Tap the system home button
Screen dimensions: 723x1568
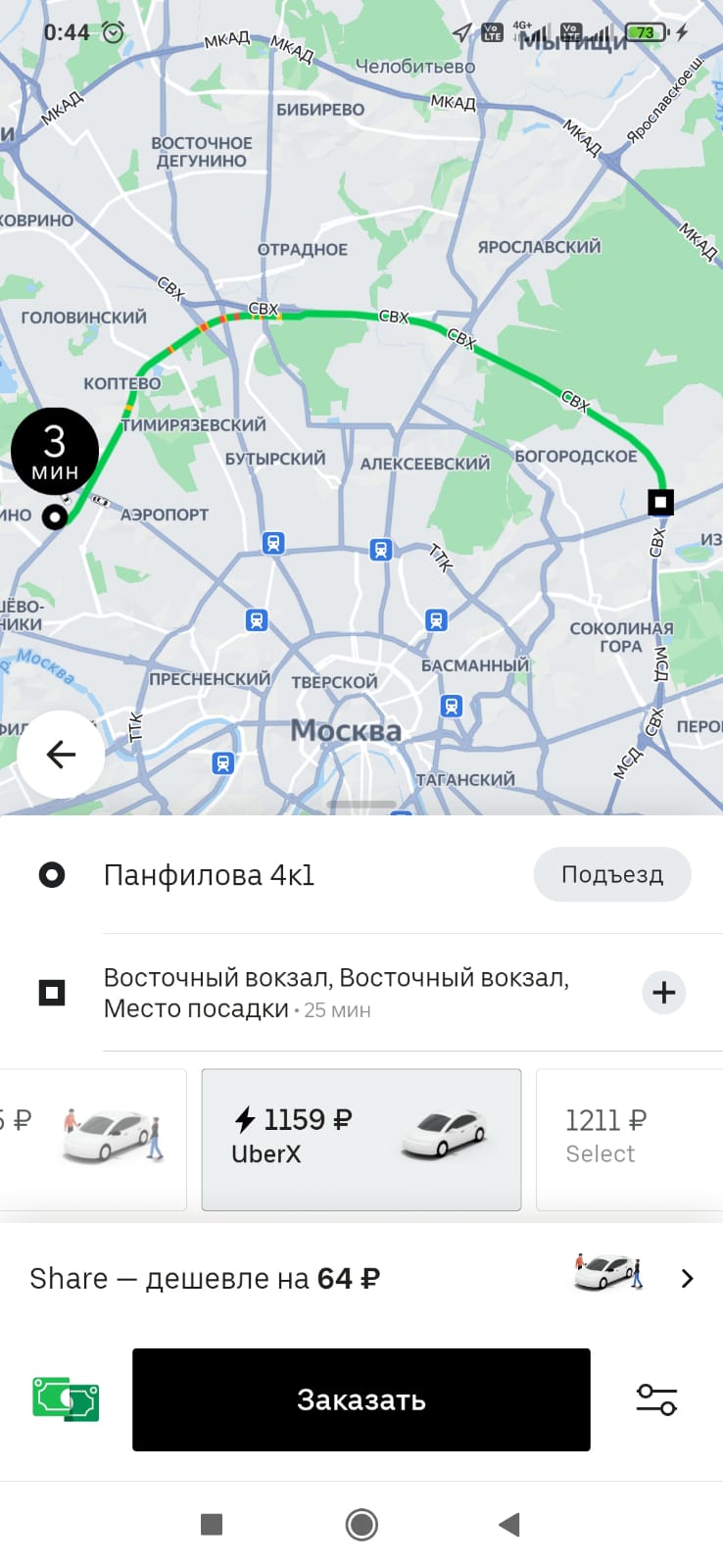[x=361, y=1524]
